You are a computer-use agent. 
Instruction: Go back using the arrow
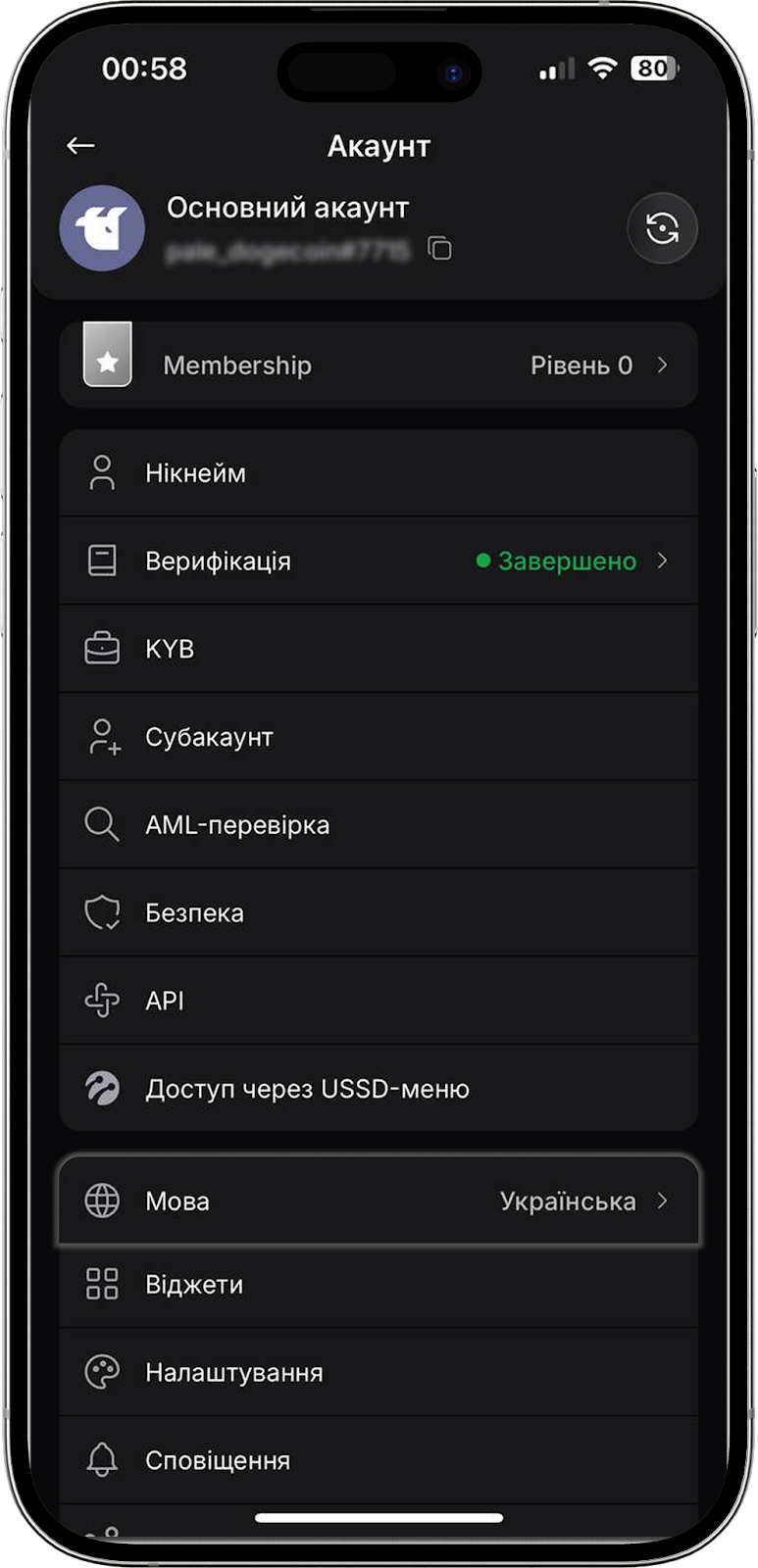point(80,146)
